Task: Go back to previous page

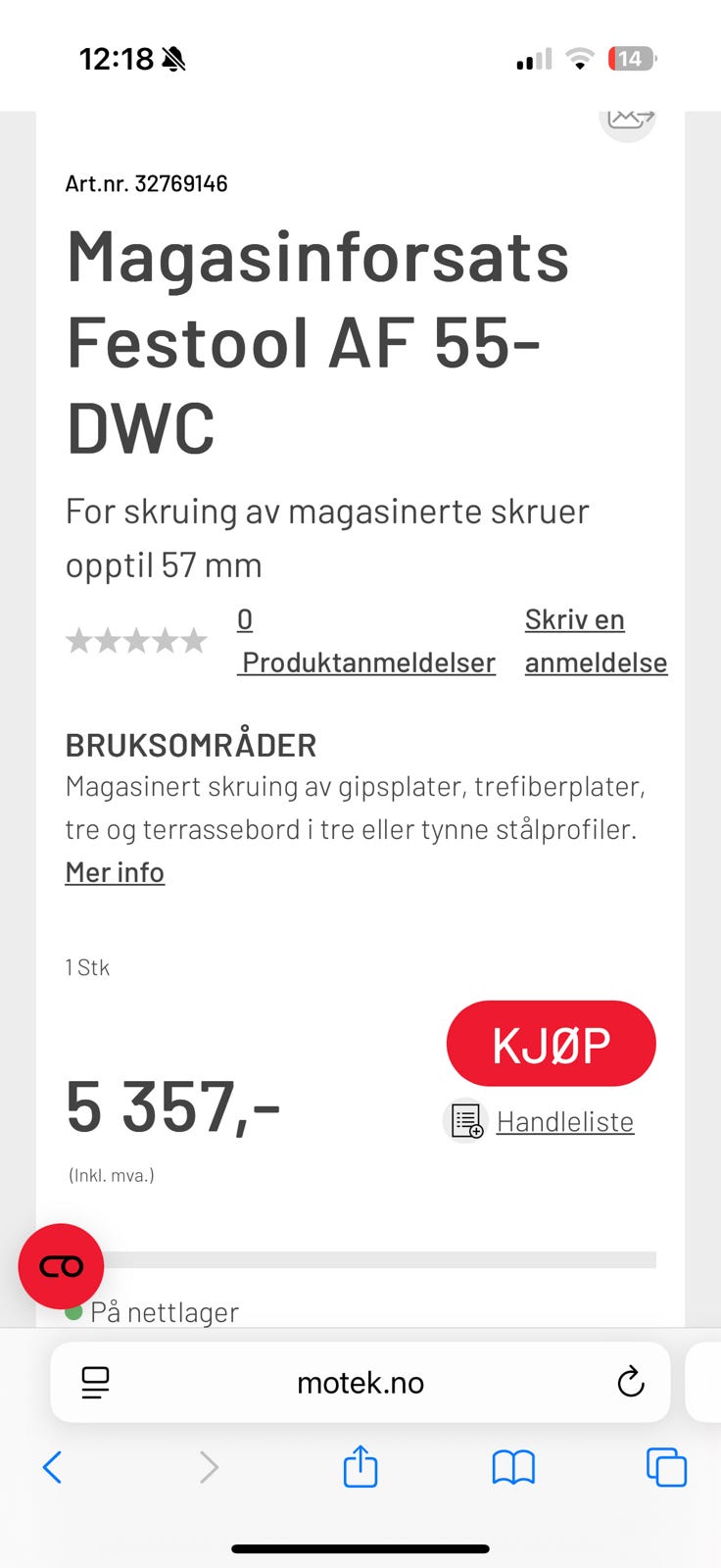Action: click(x=53, y=1467)
